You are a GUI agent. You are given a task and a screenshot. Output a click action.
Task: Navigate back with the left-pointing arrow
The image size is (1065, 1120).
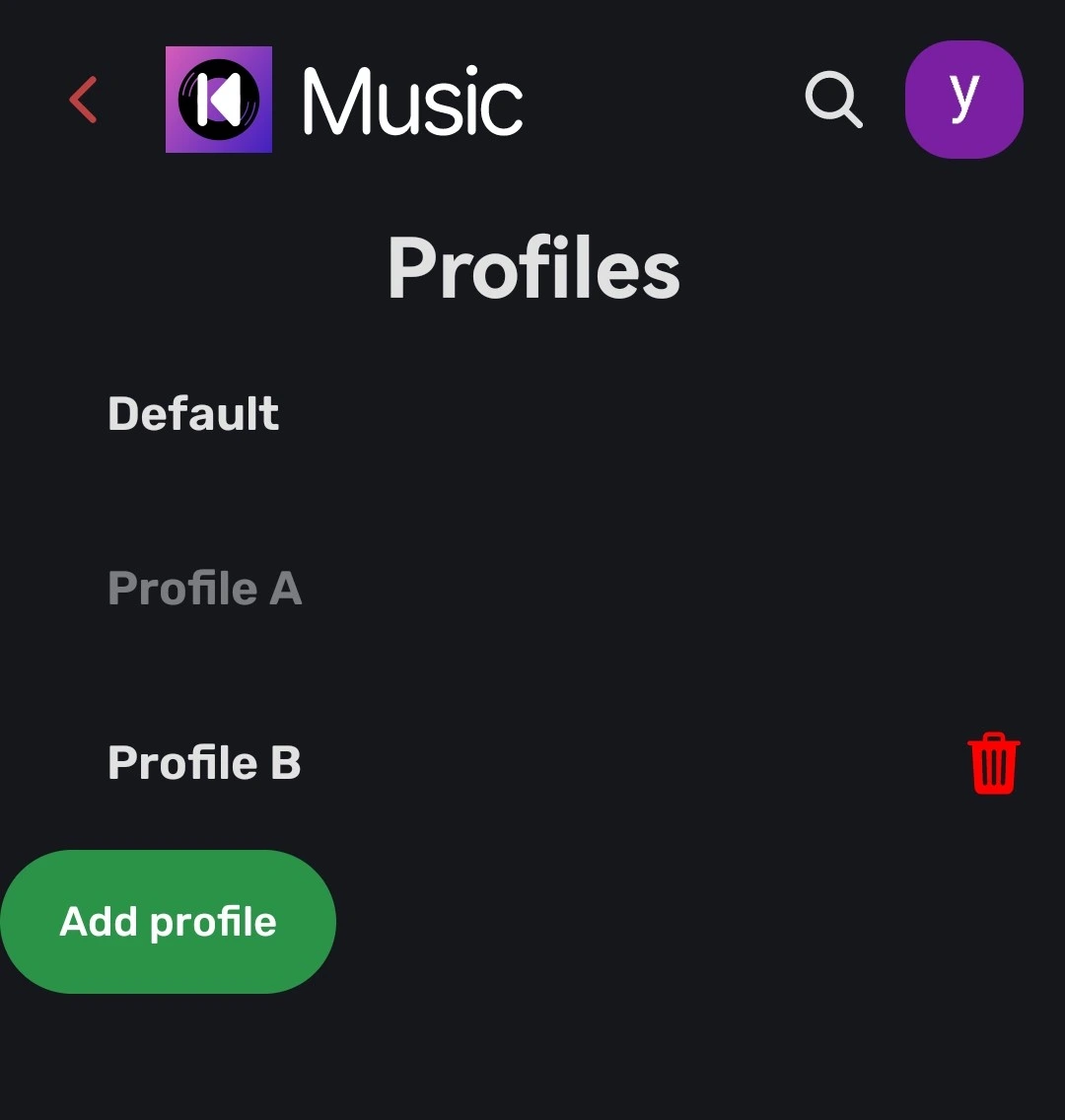coord(83,100)
